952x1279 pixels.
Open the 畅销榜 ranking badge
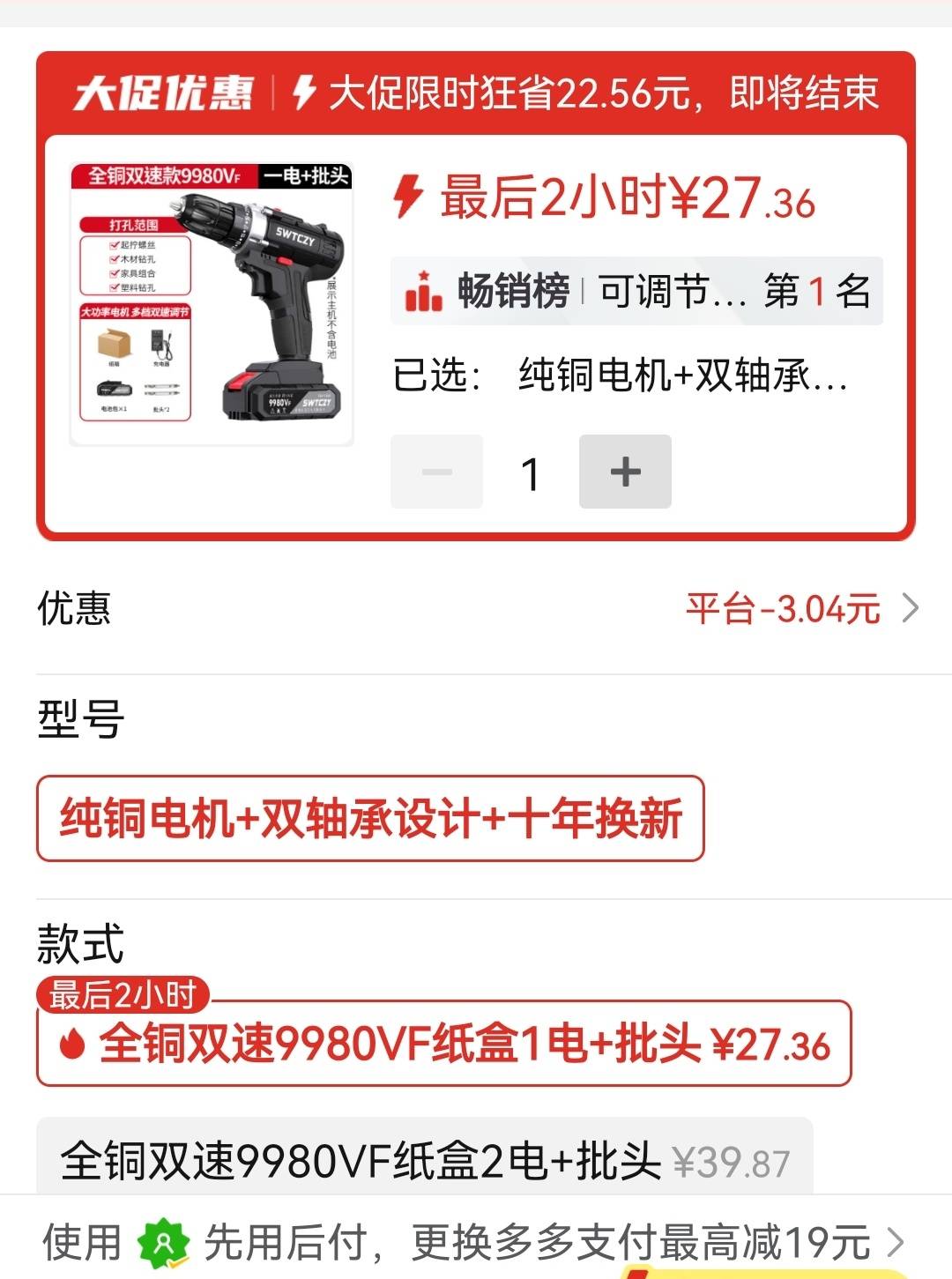click(x=636, y=292)
